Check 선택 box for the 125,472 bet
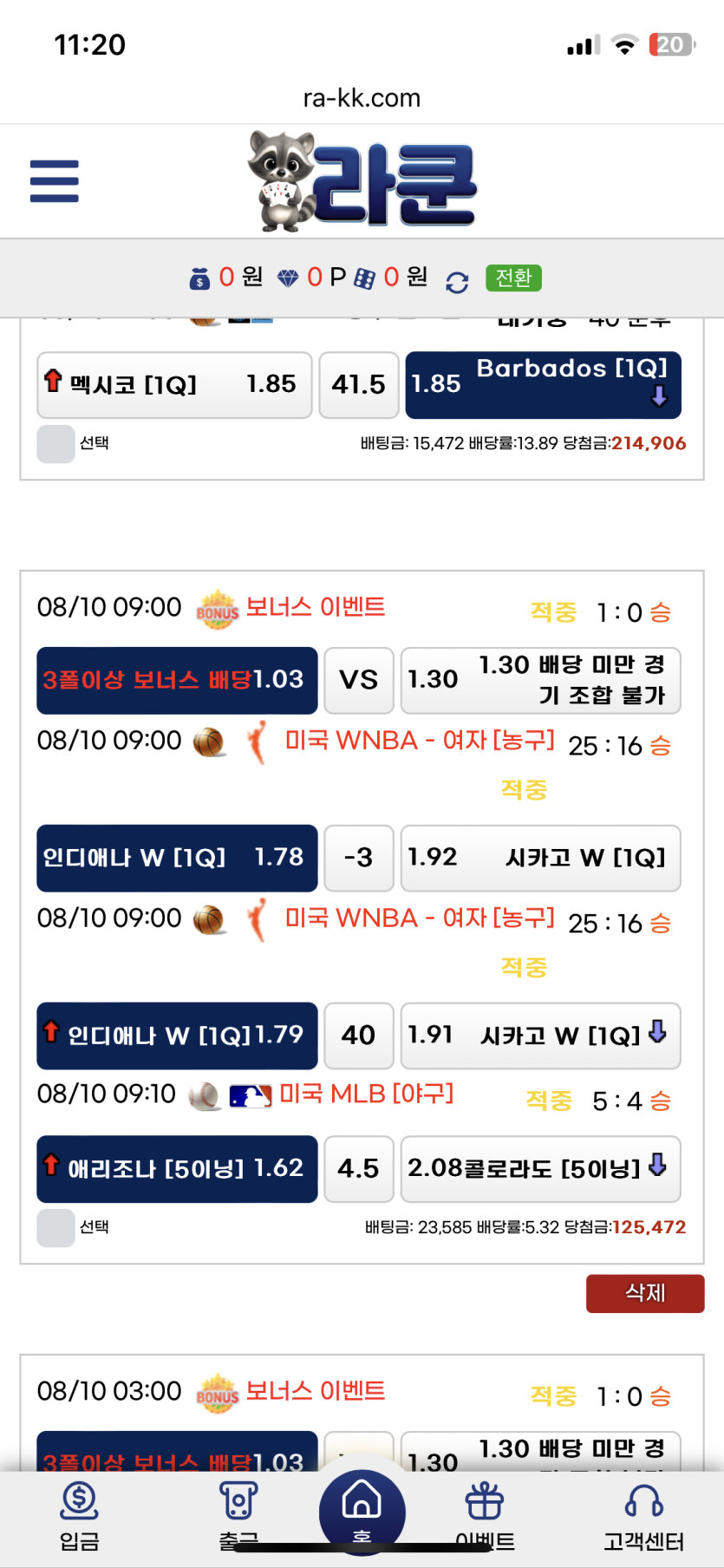The height and width of the screenshot is (1568, 724). point(55,1228)
